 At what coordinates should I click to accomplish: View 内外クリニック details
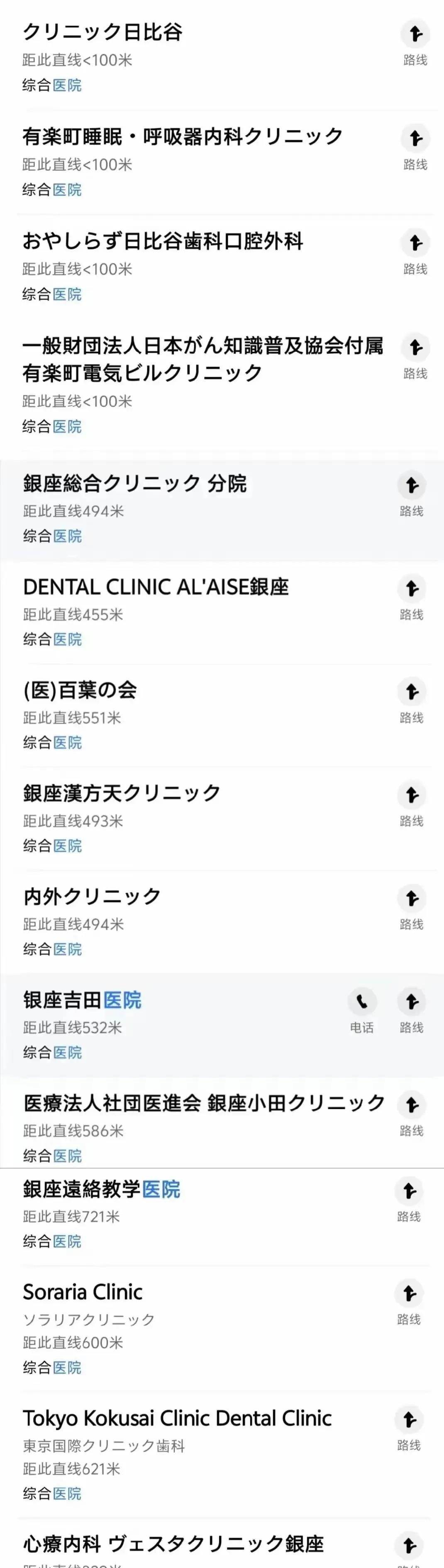[92, 897]
